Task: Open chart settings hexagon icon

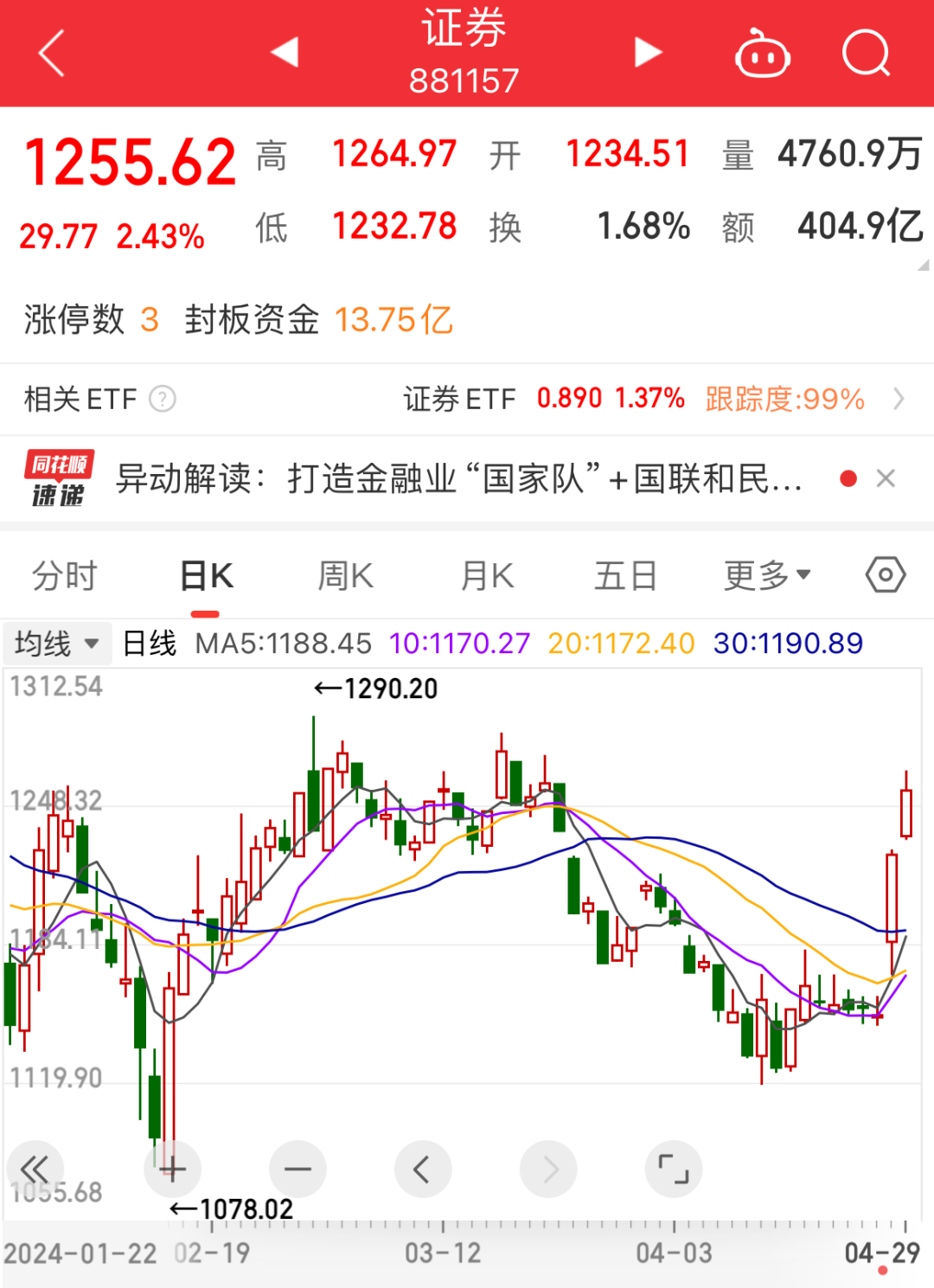Action: click(x=885, y=575)
